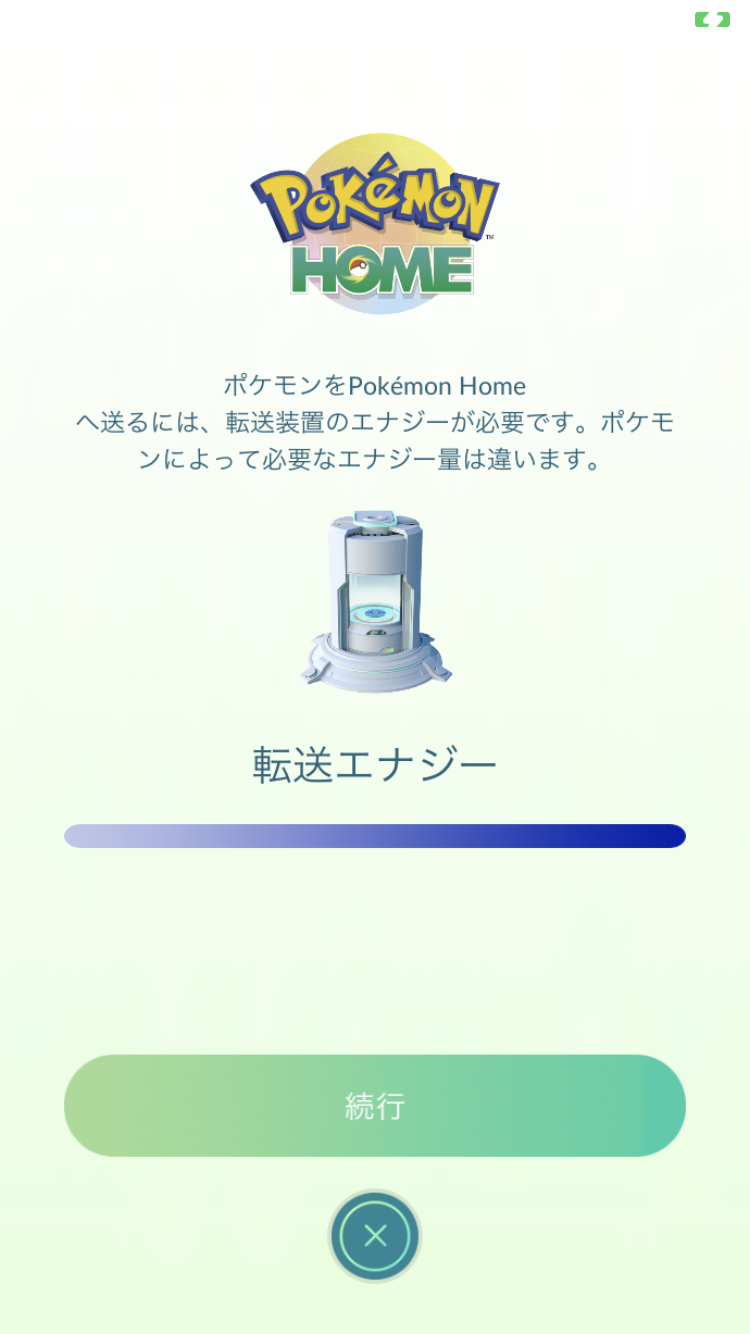Close the Pokémon HOME transfer screen
750x1334 pixels.
point(375,1236)
